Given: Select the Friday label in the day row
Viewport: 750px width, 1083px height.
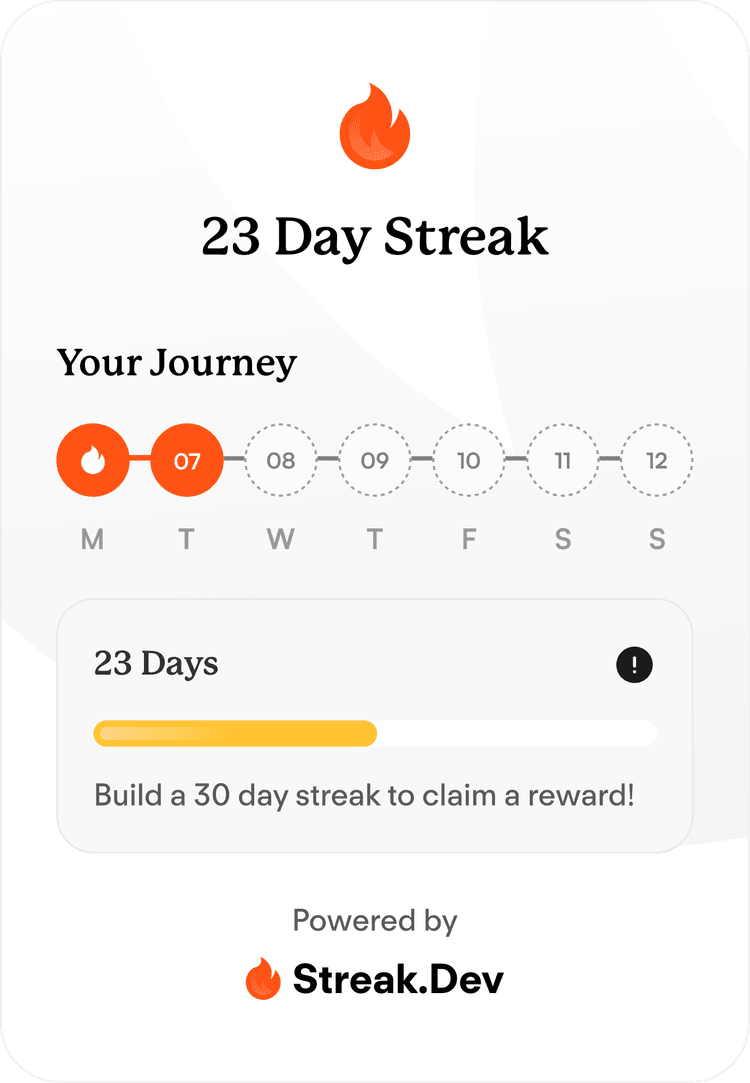Looking at the screenshot, I should [x=468, y=540].
